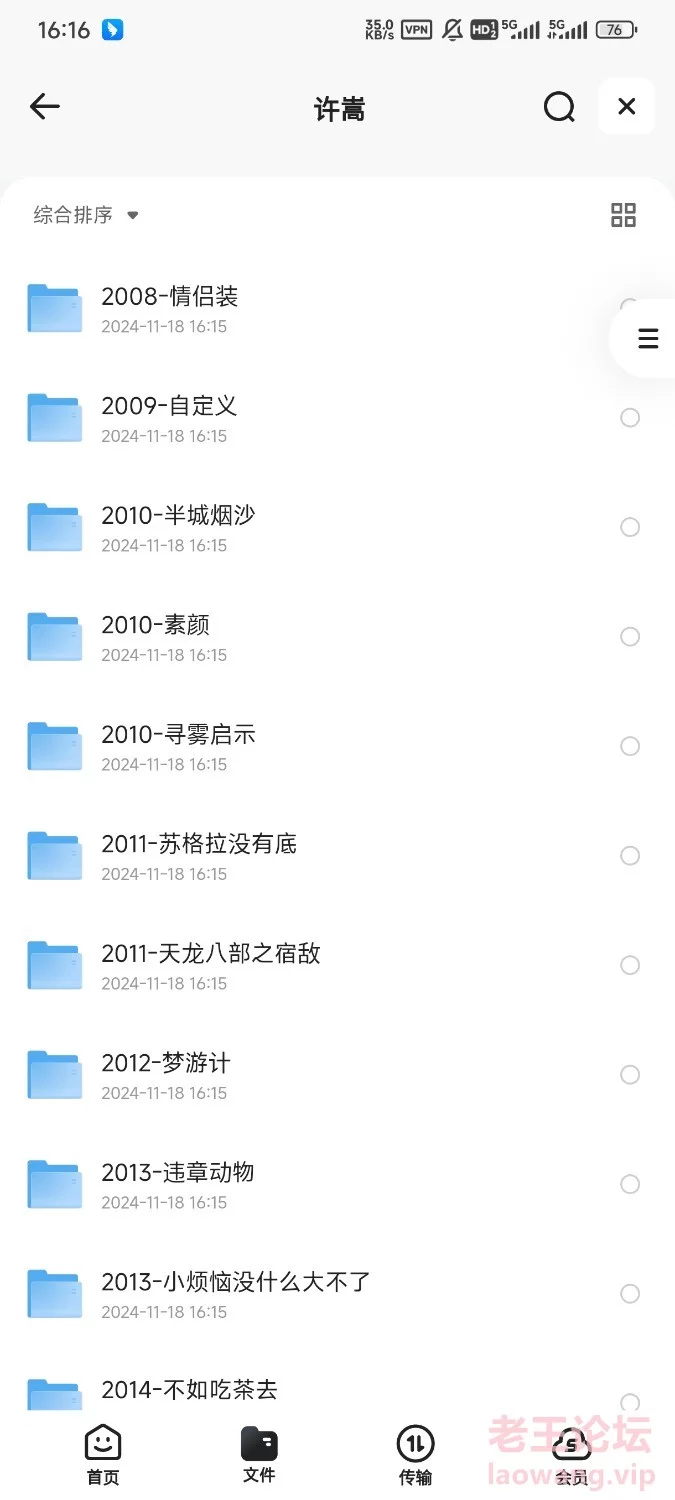Open the floating list menu button
The width and height of the screenshot is (675, 1500).
[x=648, y=339]
